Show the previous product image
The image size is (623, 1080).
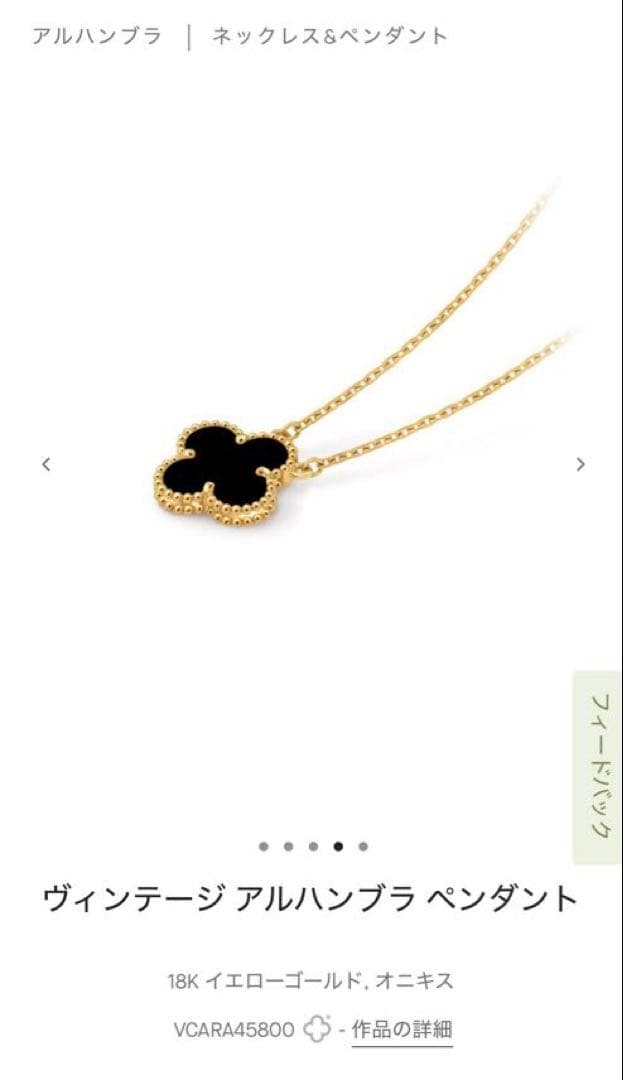[x=46, y=464]
